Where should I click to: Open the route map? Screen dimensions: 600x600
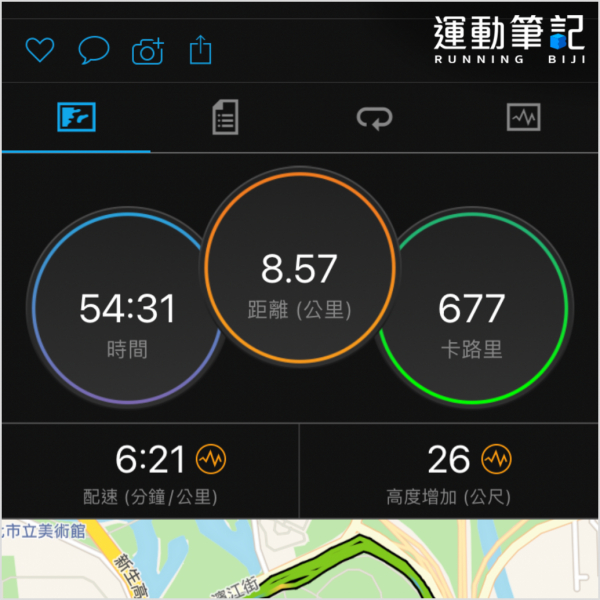[x=300, y=560]
